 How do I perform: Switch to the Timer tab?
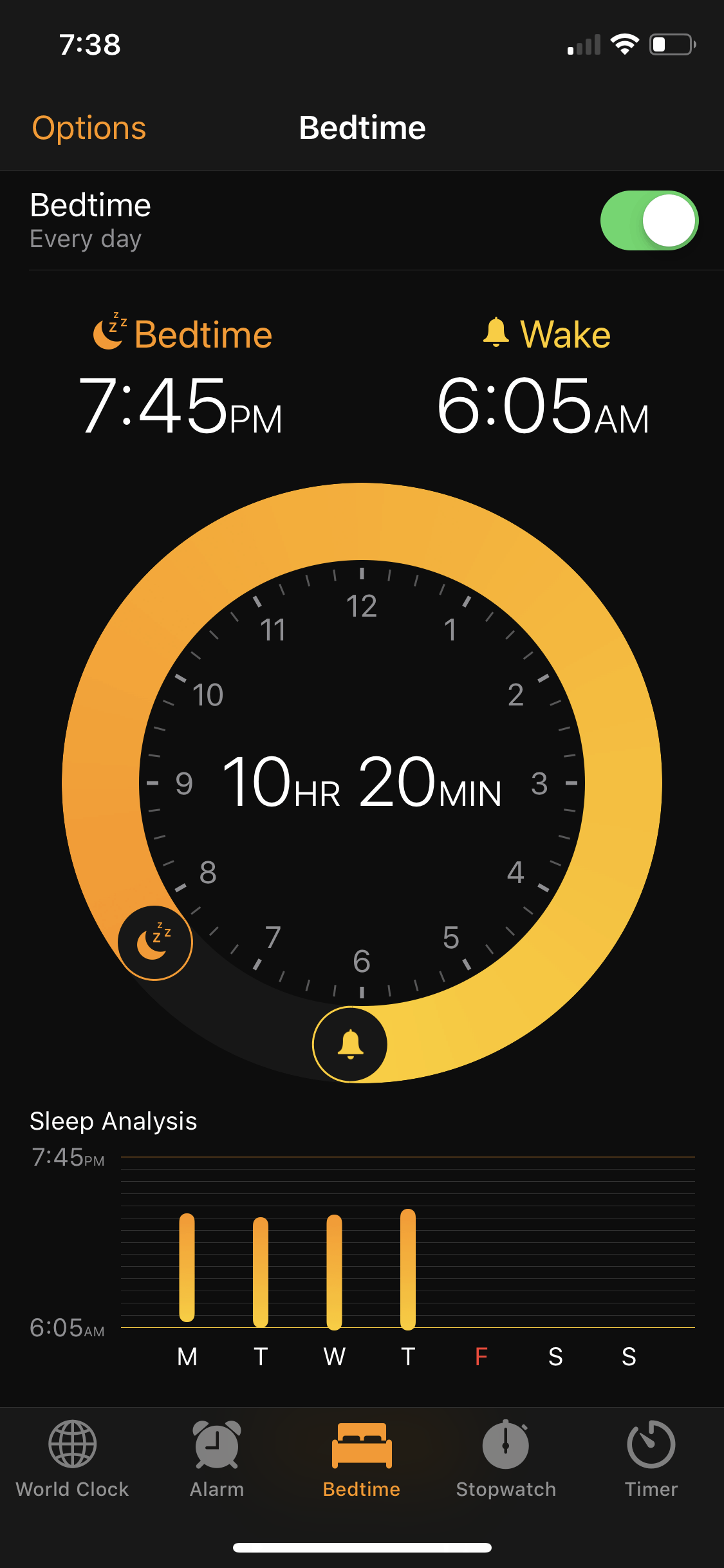coord(651,1459)
